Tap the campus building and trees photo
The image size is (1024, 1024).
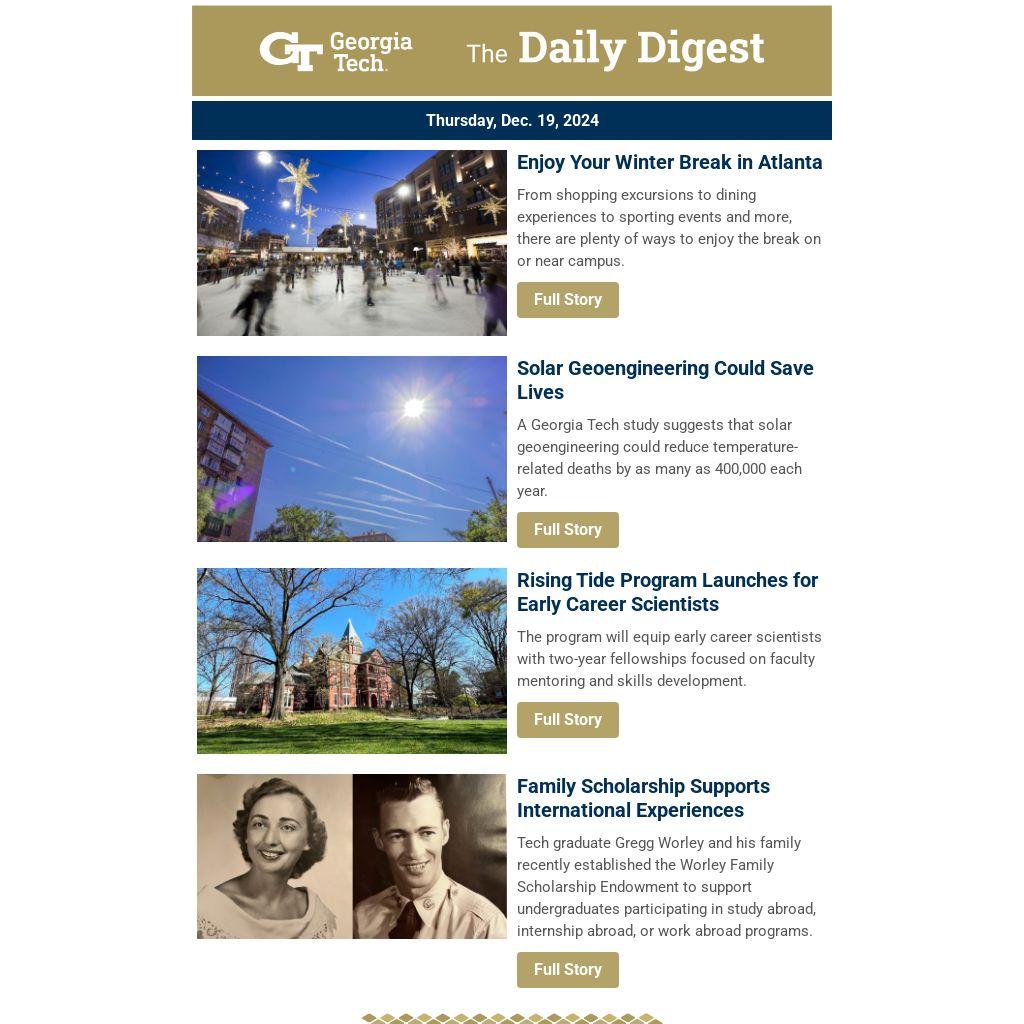click(351, 661)
